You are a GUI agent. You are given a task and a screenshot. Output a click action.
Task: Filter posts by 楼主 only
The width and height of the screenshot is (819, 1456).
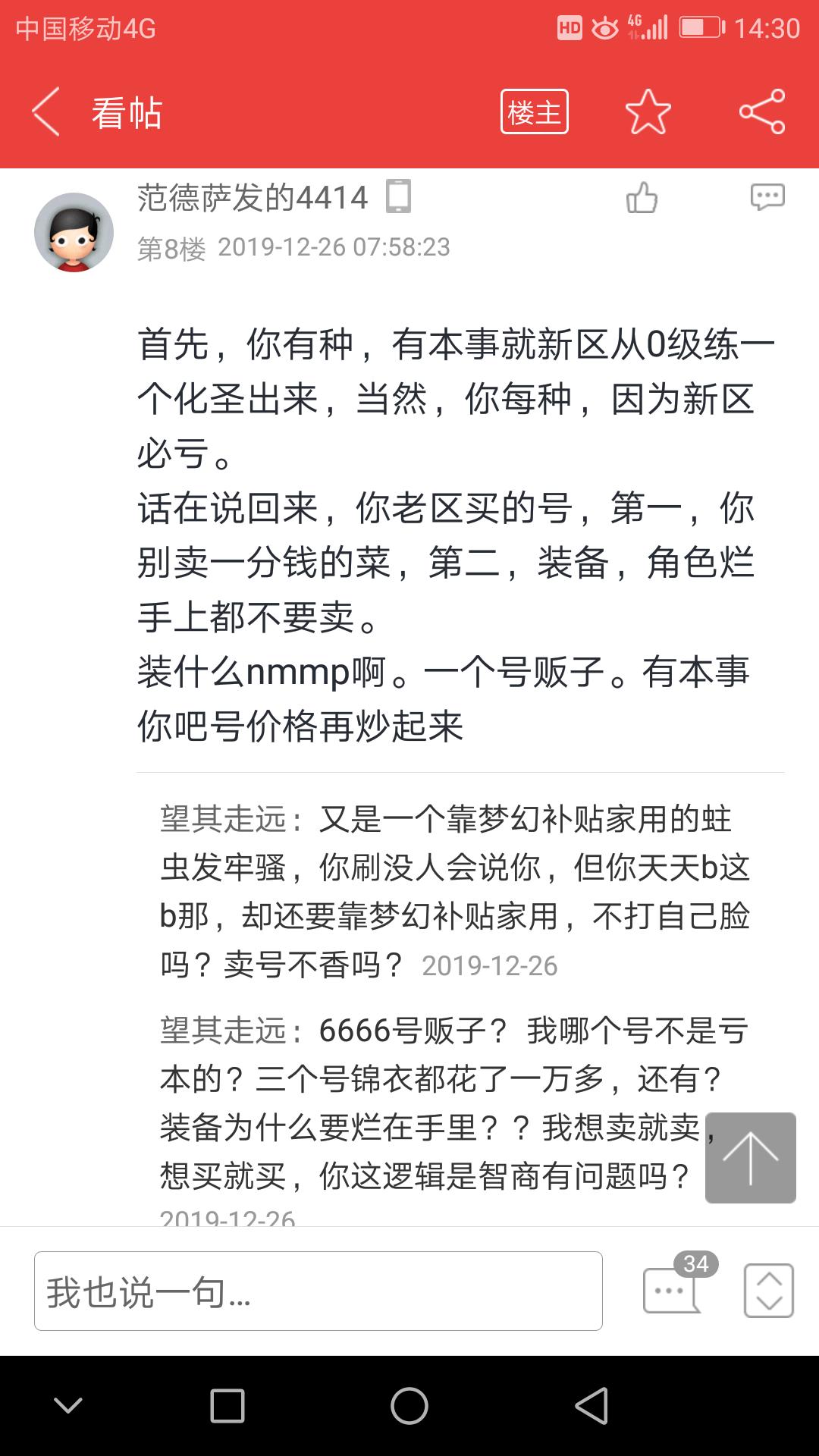point(535,112)
